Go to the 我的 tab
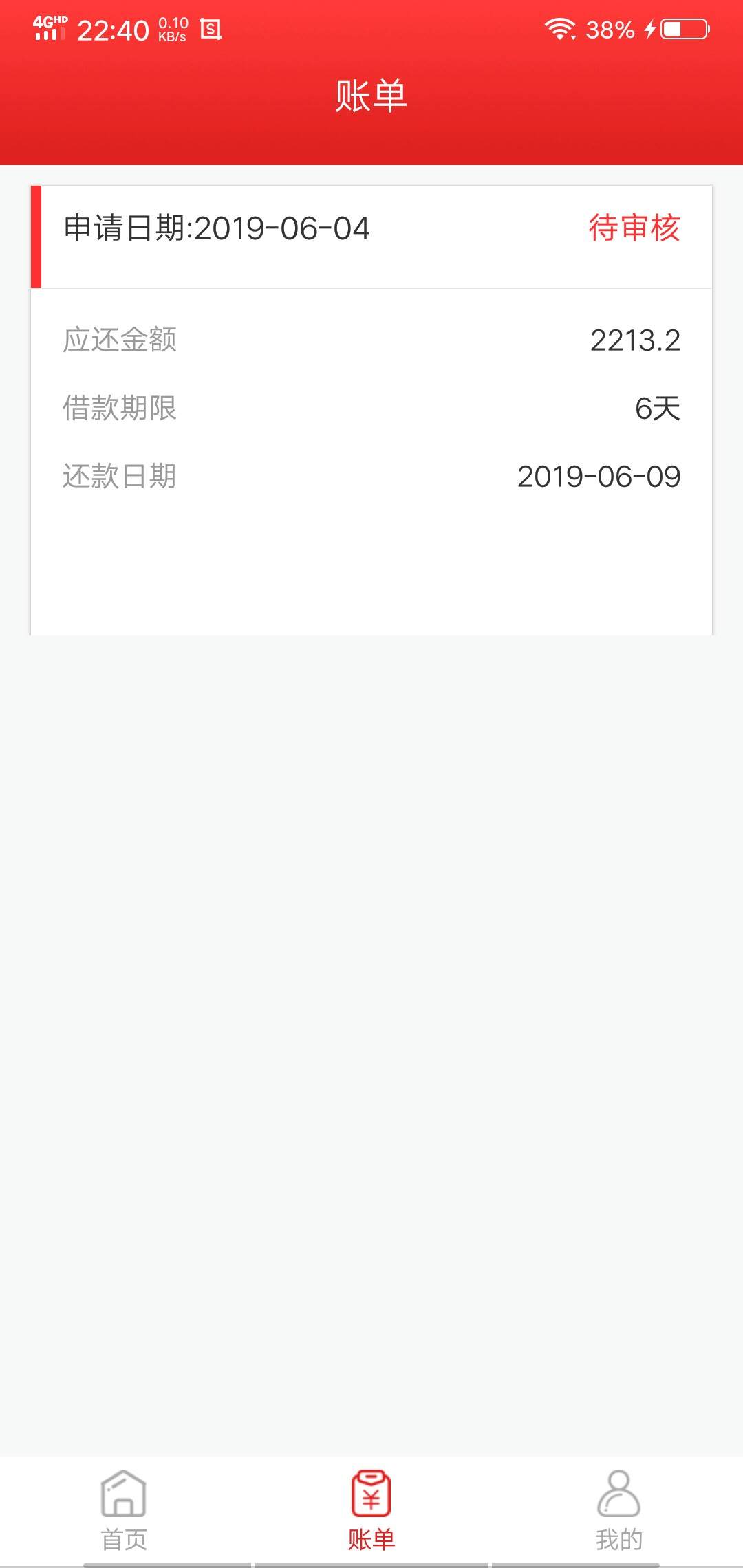 click(x=618, y=1510)
